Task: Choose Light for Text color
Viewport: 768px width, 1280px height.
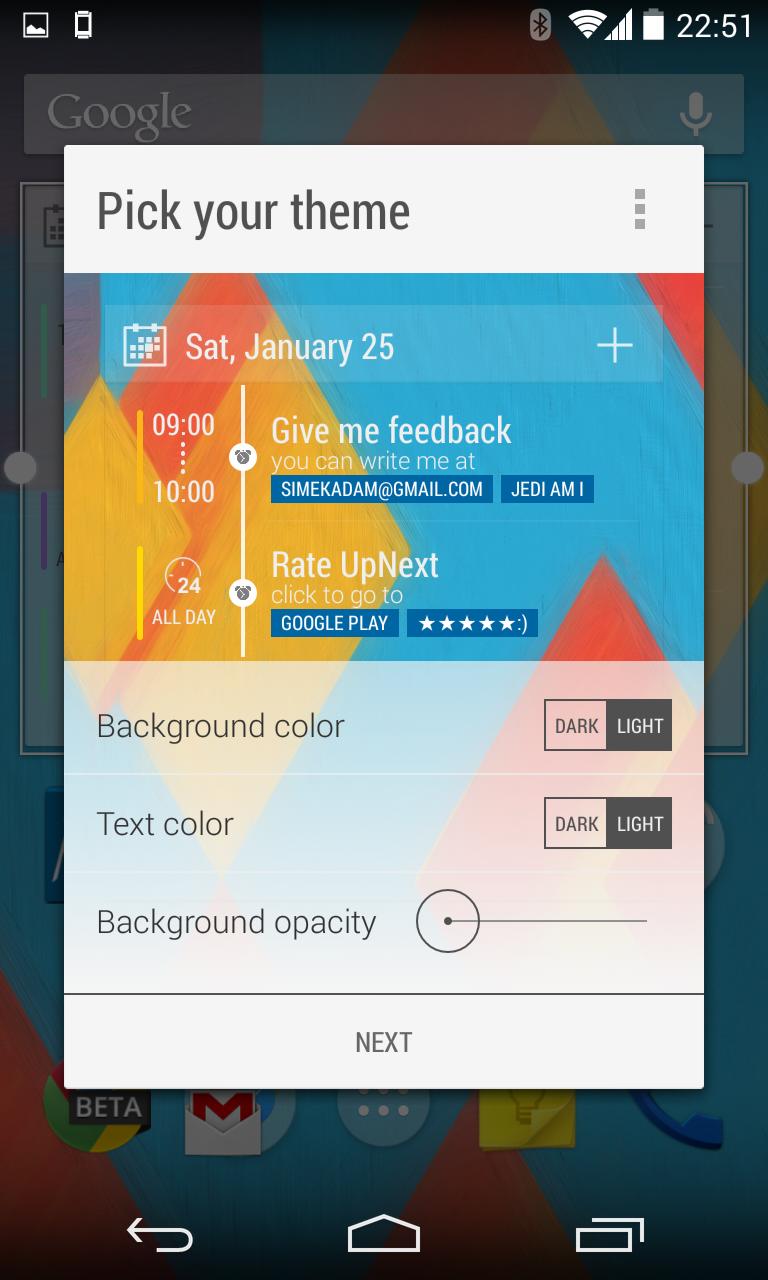Action: coord(640,824)
